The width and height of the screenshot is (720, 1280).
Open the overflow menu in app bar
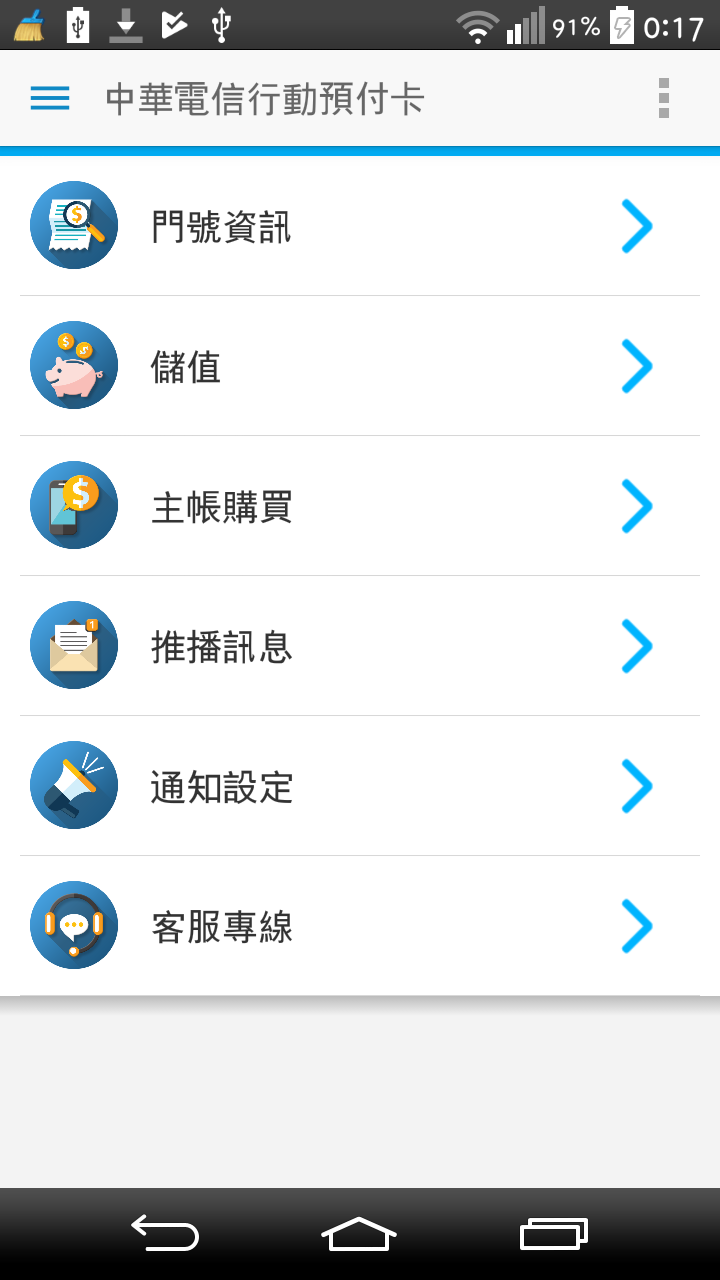664,98
